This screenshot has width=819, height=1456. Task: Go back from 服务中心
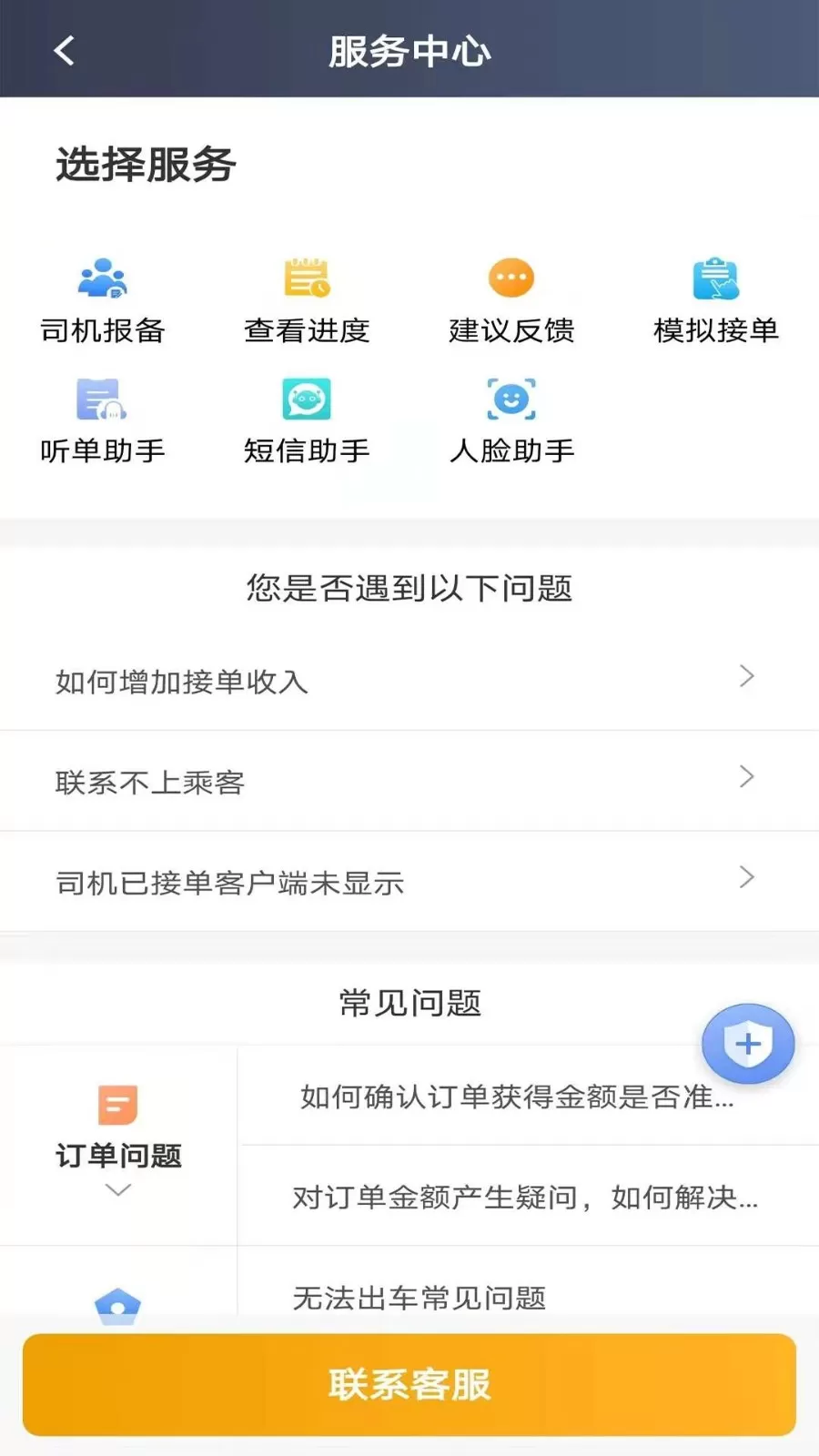pos(64,50)
